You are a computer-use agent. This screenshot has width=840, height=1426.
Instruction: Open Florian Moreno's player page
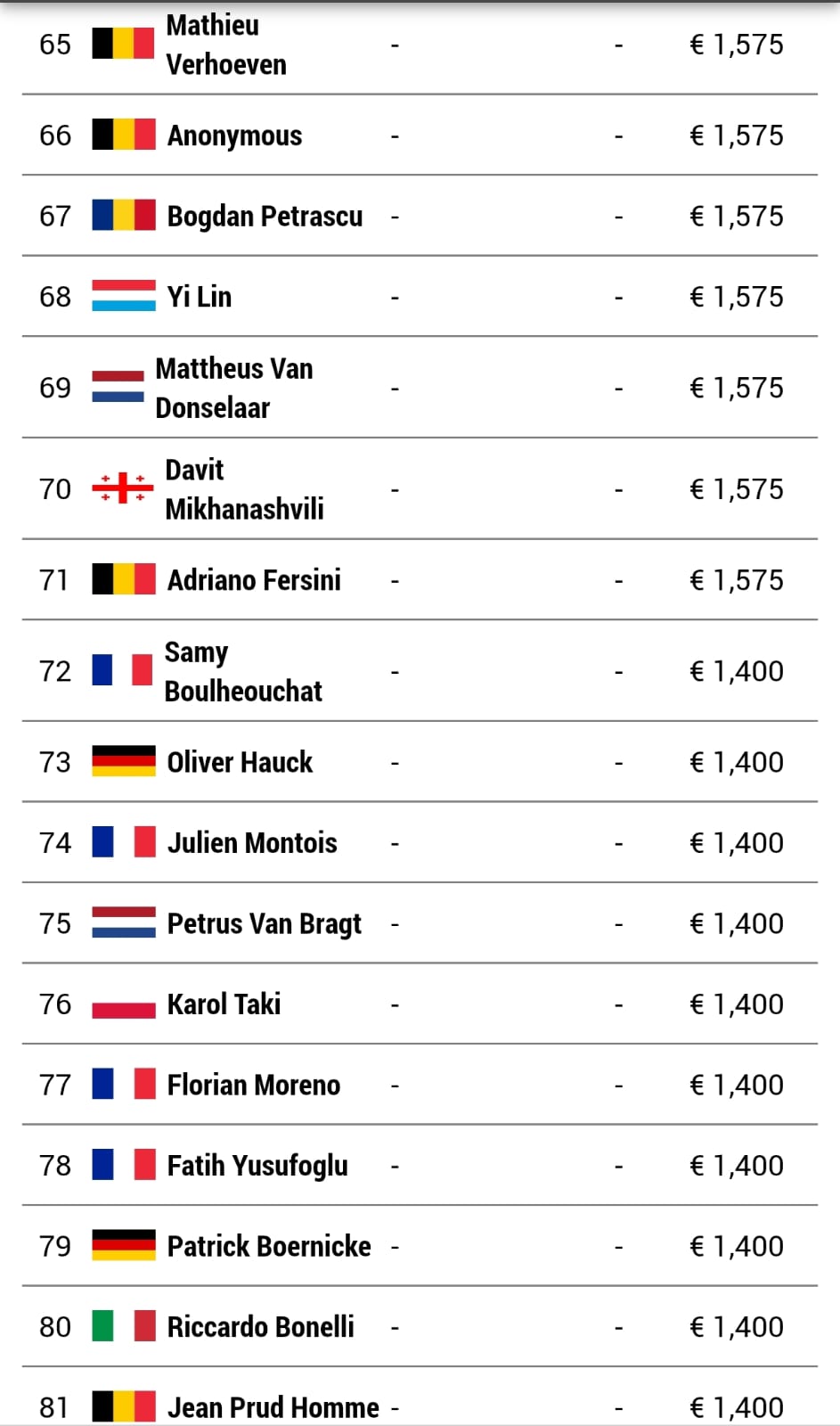(253, 1086)
